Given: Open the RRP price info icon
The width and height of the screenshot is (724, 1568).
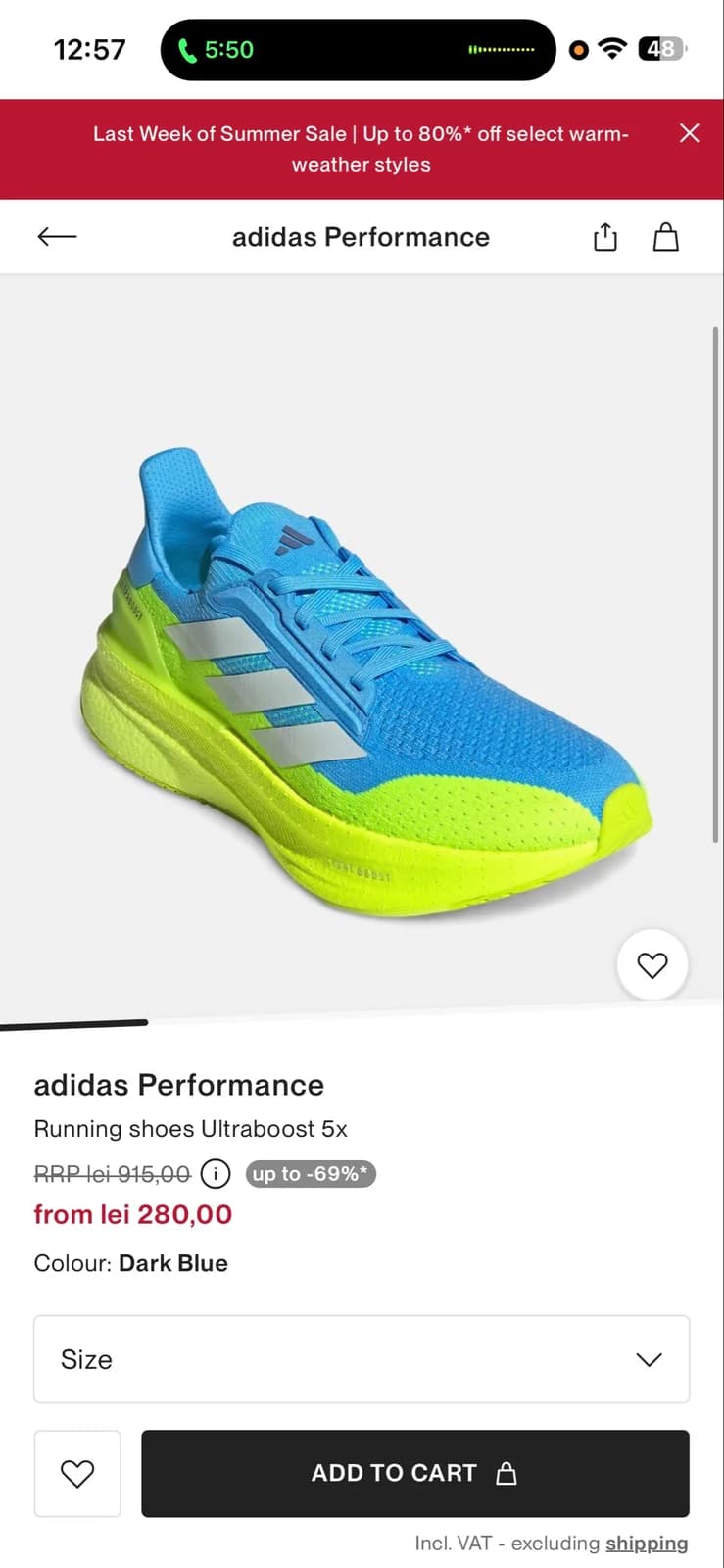Looking at the screenshot, I should pyautogui.click(x=216, y=1173).
